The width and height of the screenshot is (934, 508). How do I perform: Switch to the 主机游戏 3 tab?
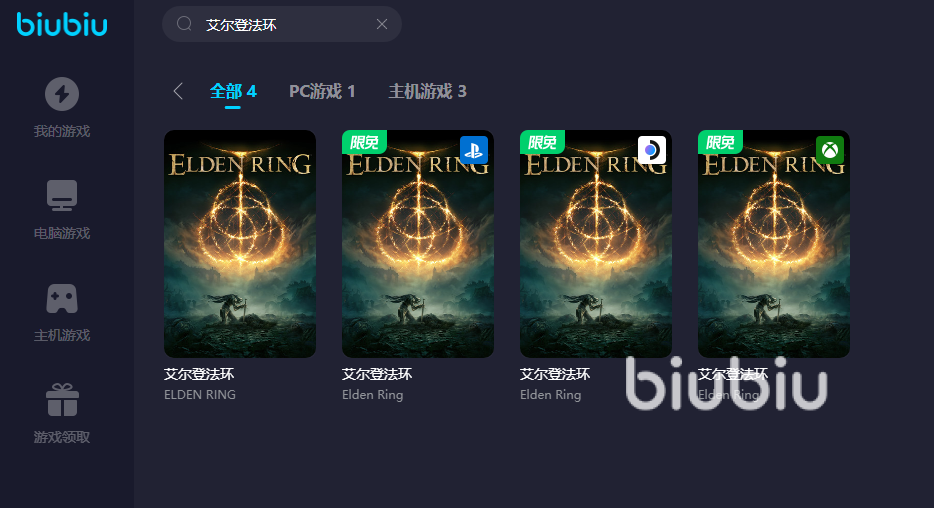pos(427,91)
